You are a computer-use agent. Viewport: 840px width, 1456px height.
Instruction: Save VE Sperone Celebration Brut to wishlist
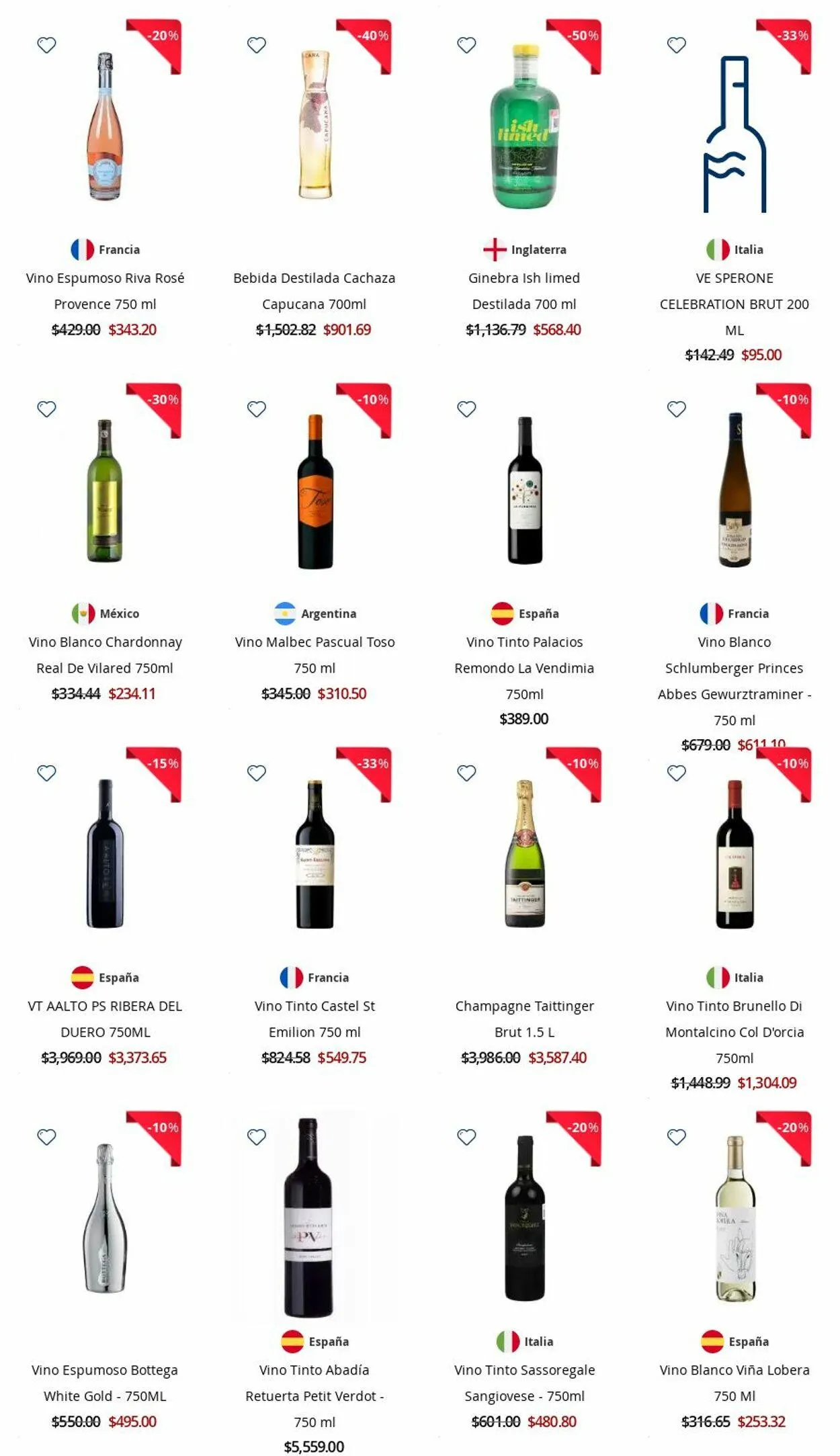point(676,46)
